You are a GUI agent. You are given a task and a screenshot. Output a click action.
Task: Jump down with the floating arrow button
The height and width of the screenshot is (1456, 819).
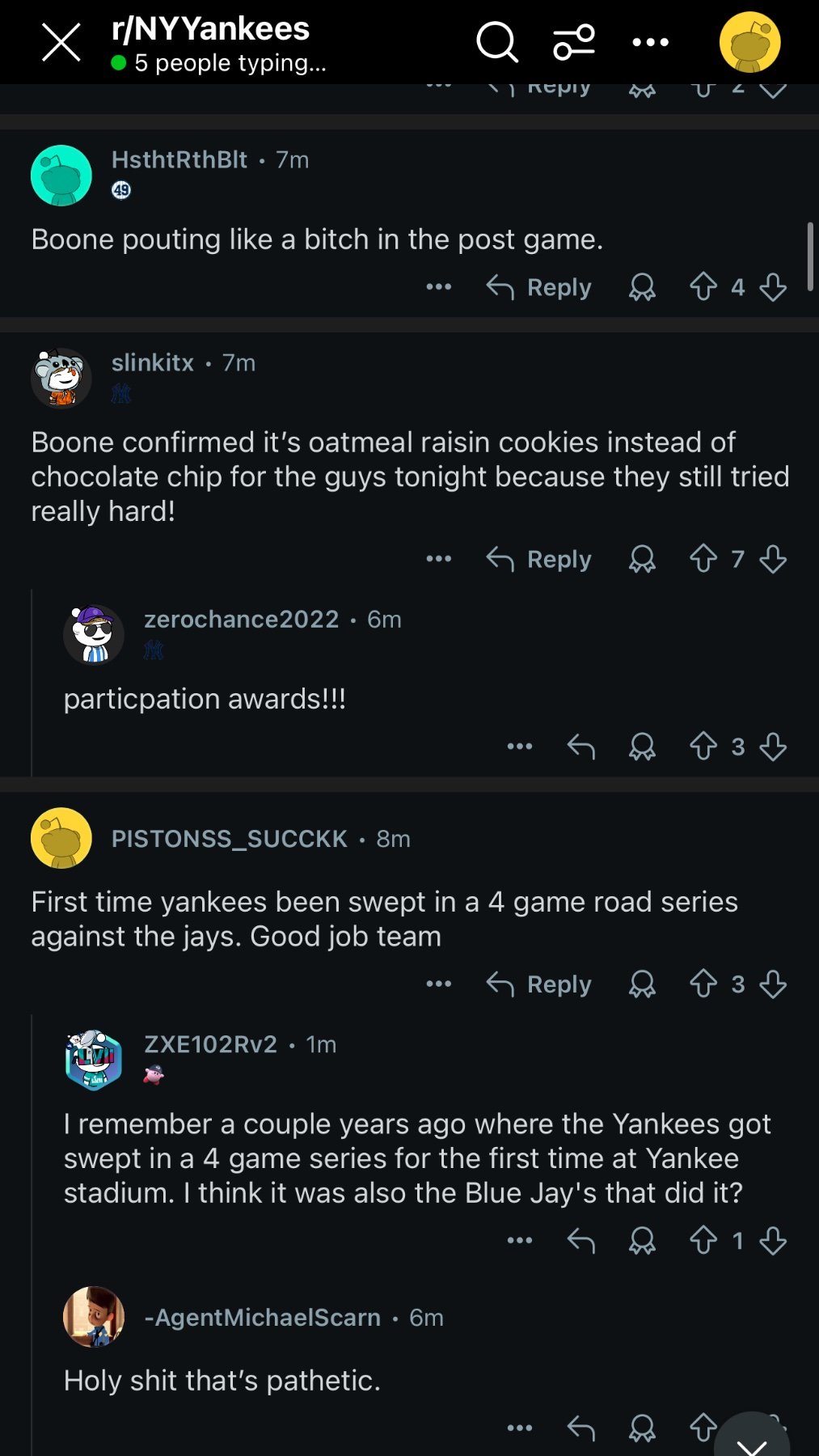pos(752,1441)
